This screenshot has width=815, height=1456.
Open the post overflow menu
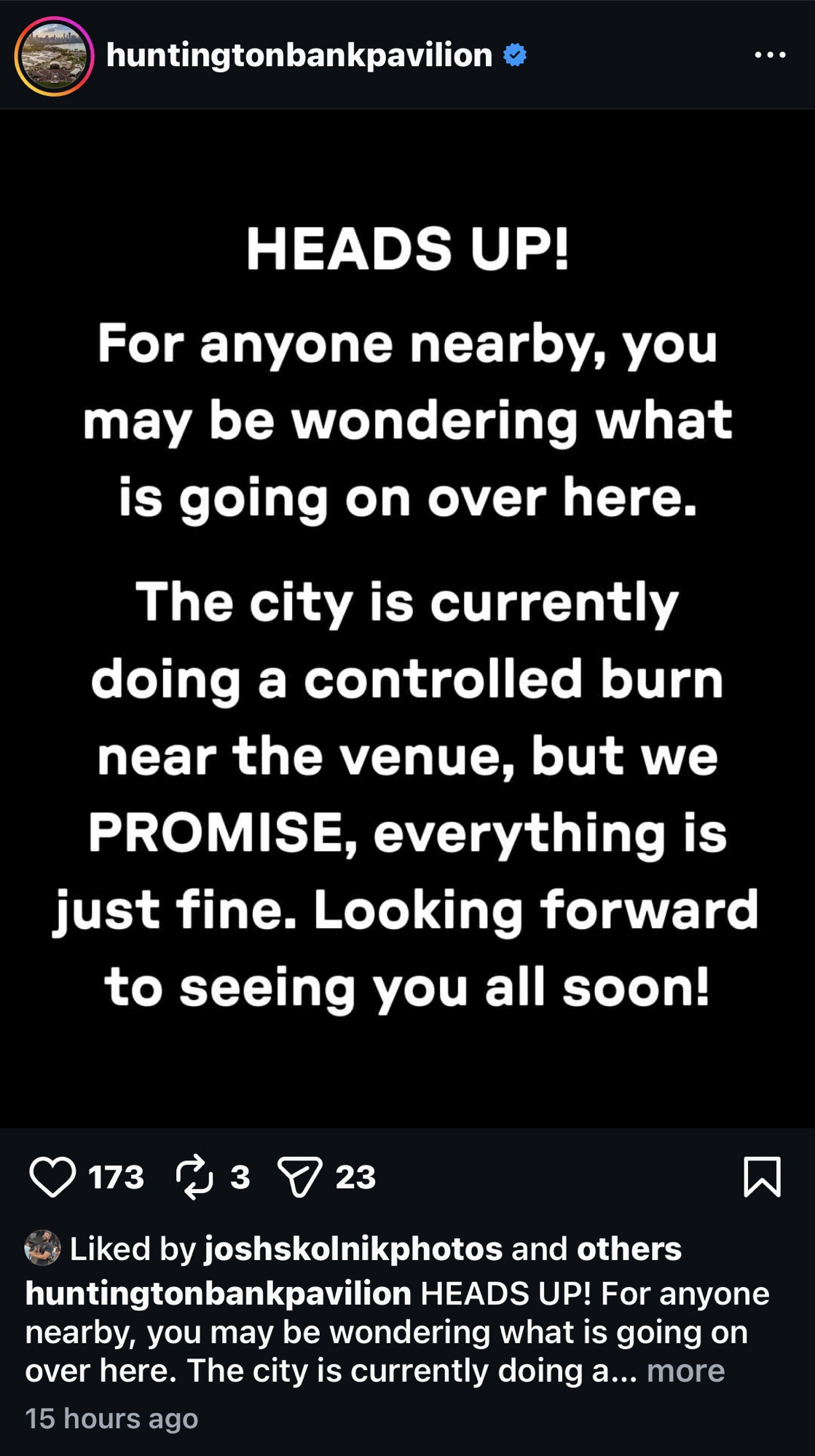coord(770,55)
